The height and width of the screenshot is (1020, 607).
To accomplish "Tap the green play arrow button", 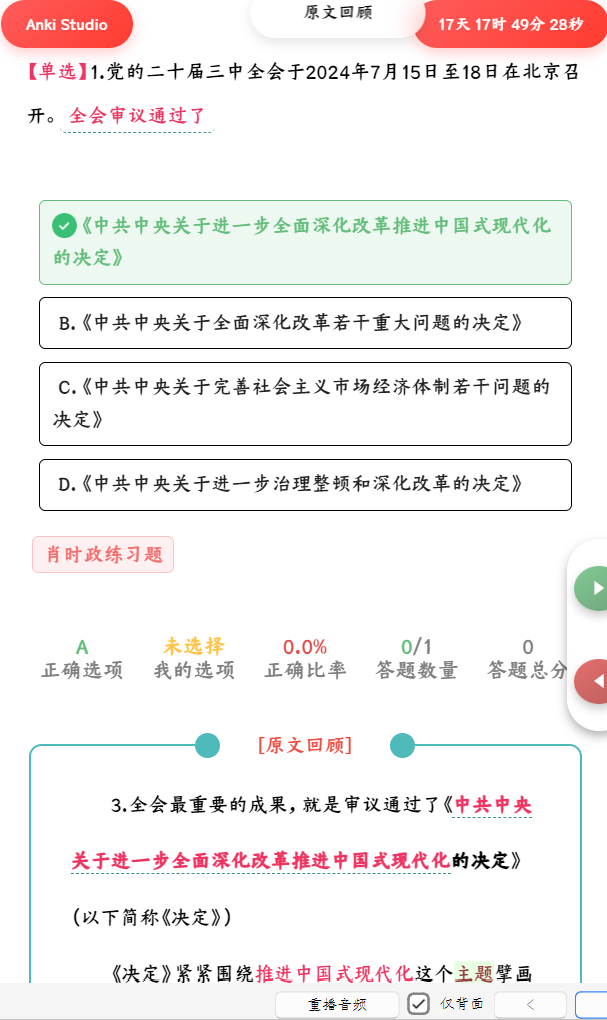I will click(592, 588).
